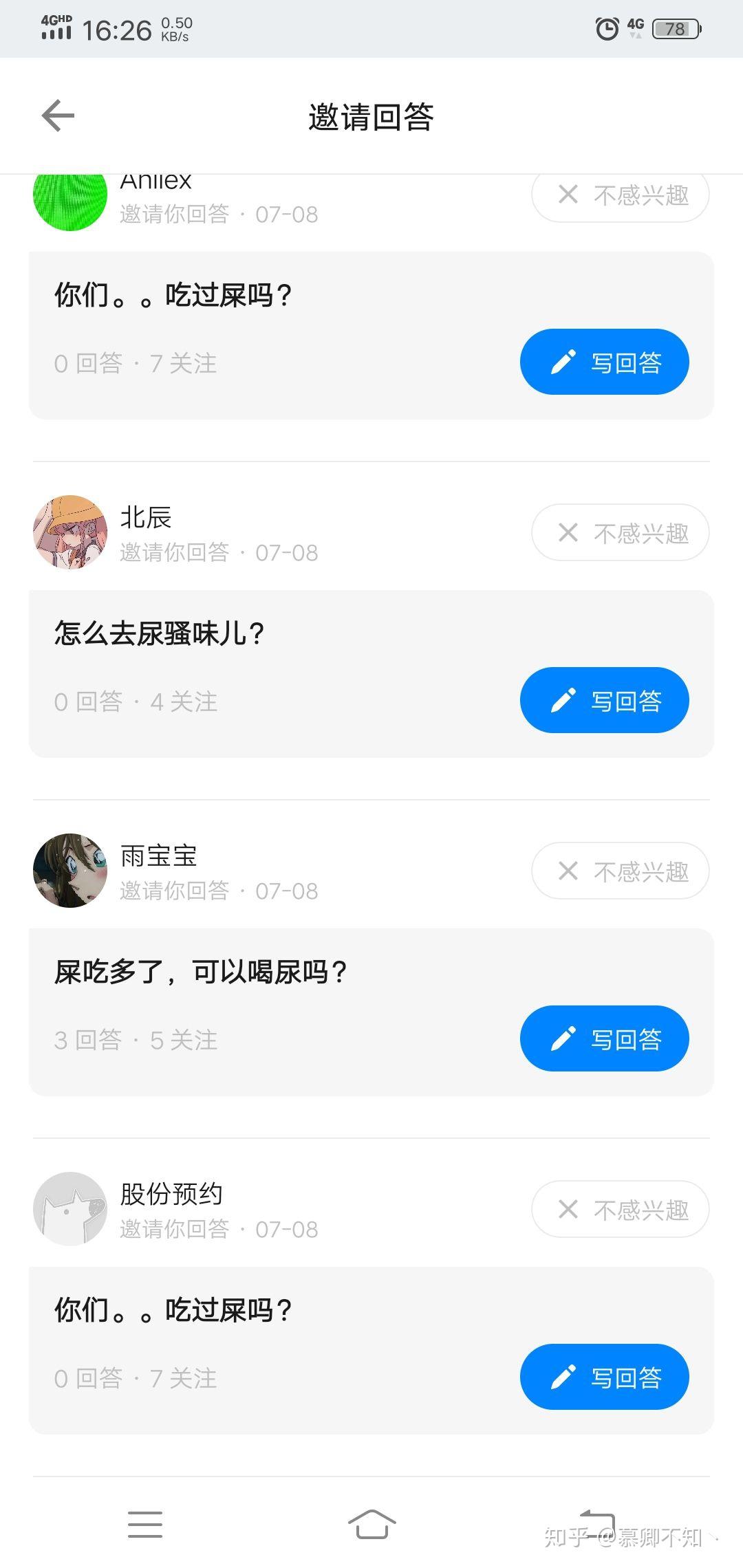Open question 你们。。吃过屎吗 at top
The height and width of the screenshot is (1568, 743).
172,295
